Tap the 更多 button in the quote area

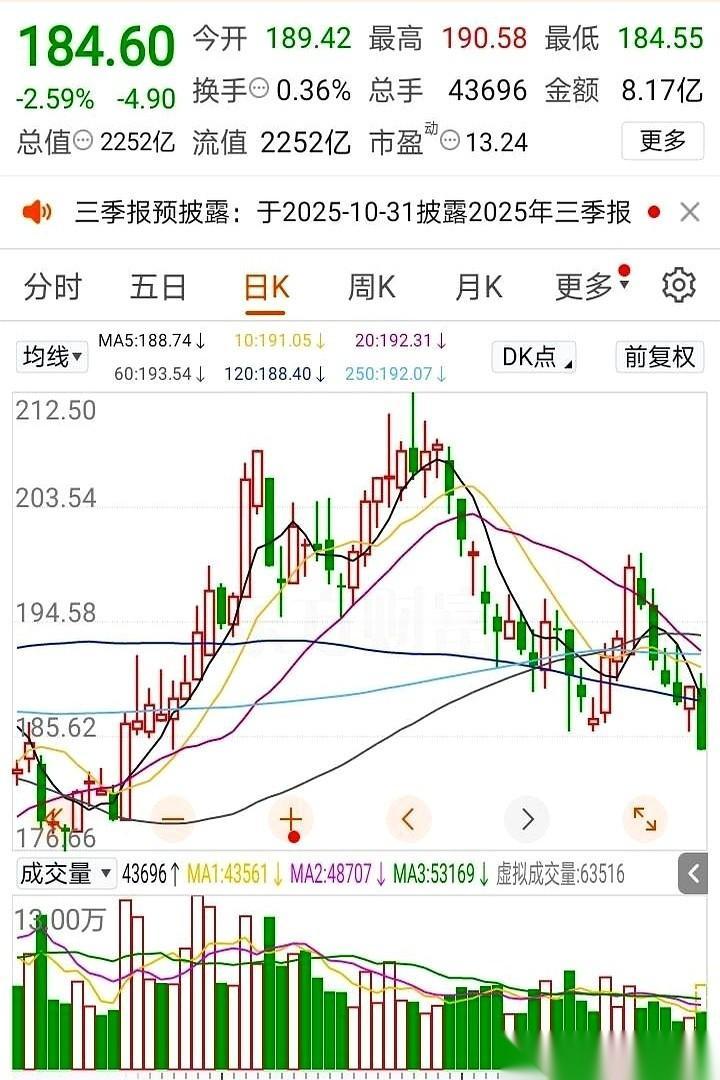coord(663,141)
